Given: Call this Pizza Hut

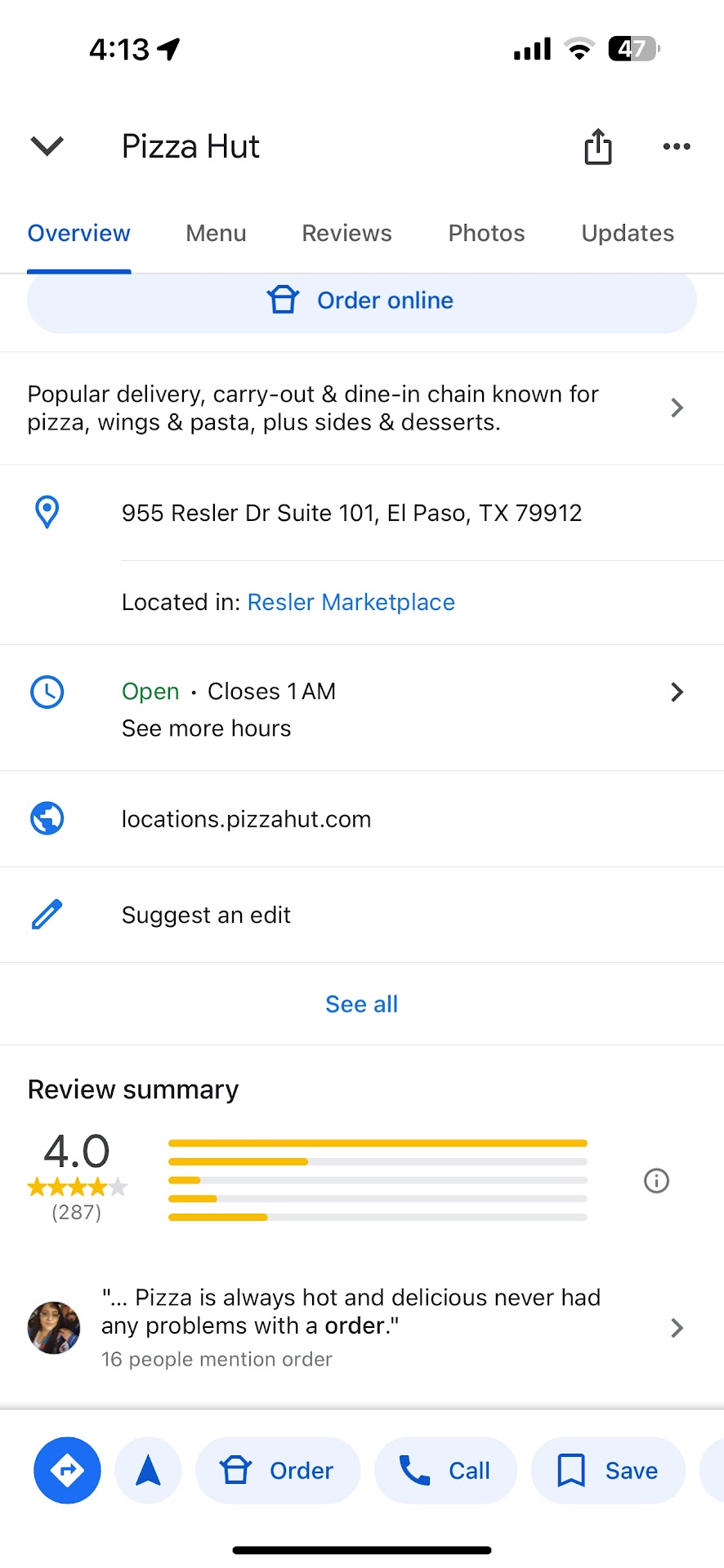Looking at the screenshot, I should coord(445,1471).
